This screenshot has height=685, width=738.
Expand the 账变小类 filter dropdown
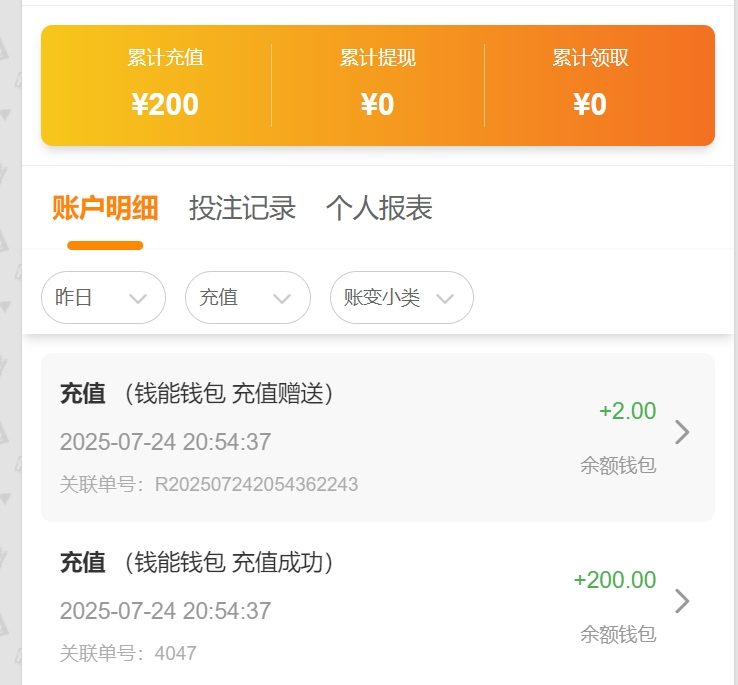point(401,298)
